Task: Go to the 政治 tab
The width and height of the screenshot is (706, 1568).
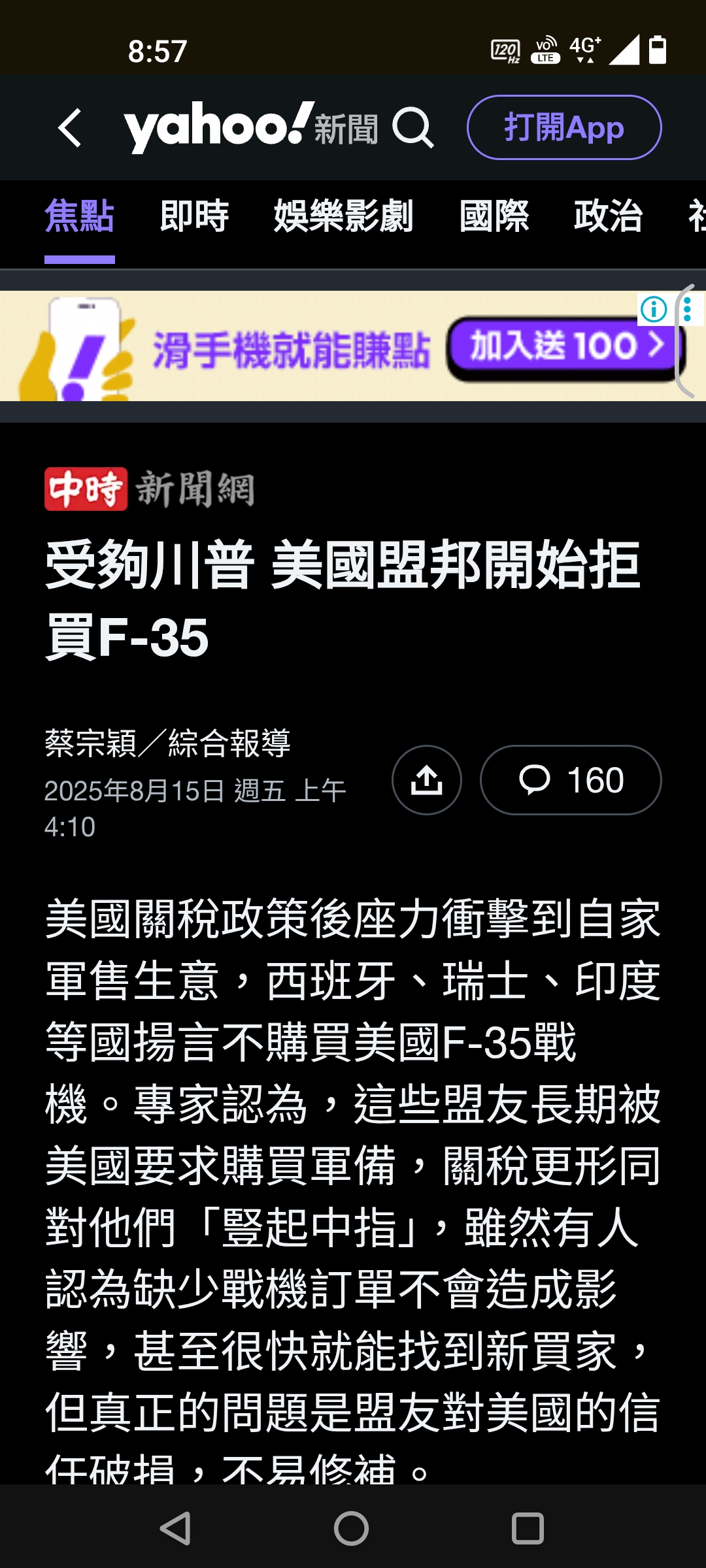Action: pos(608,216)
